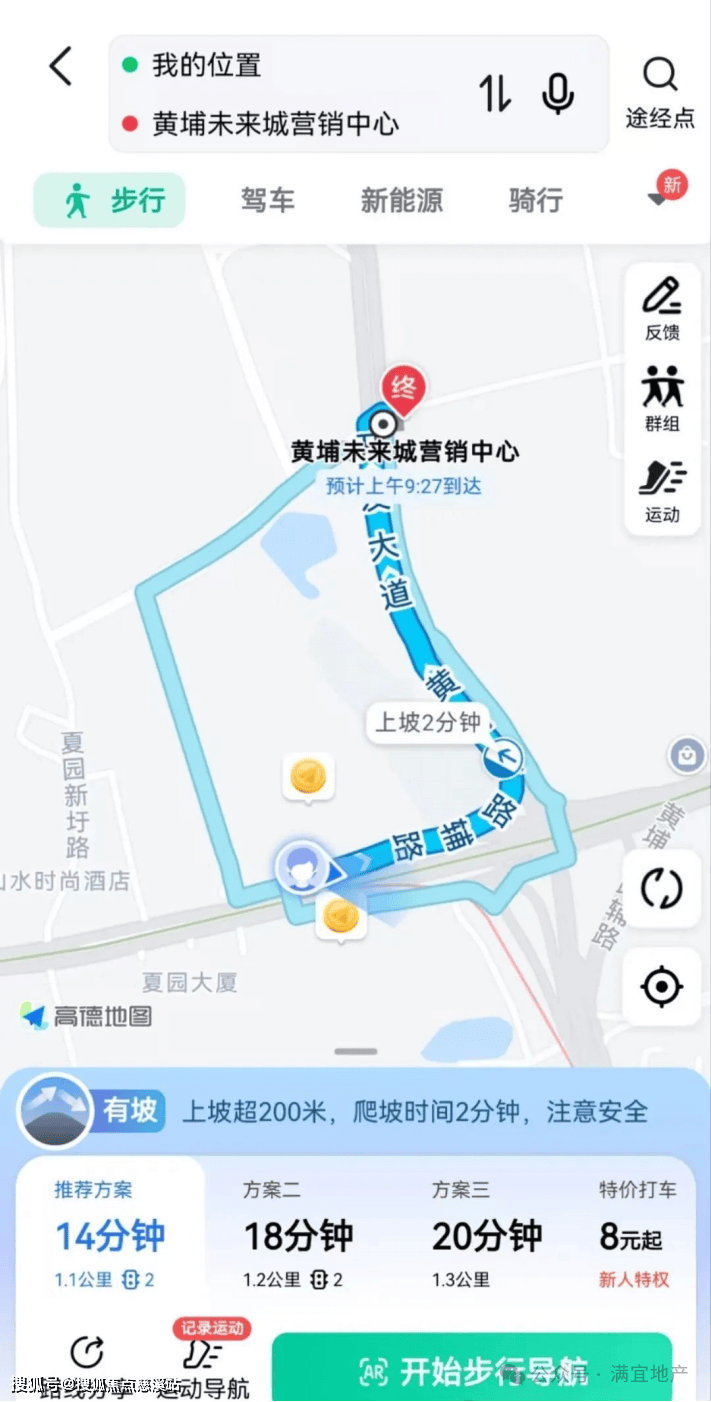Change destination 黄埔未来城营销中心
The width and height of the screenshot is (711, 1402).
pos(275,124)
